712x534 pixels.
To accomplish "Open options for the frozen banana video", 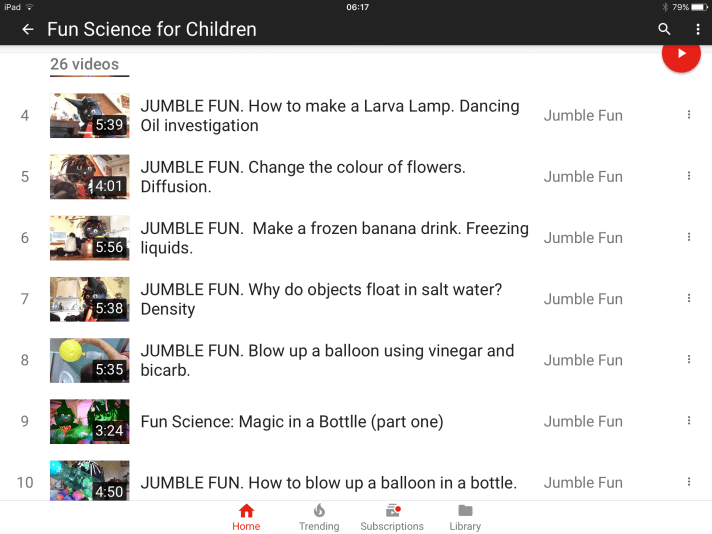I will pos(689,237).
